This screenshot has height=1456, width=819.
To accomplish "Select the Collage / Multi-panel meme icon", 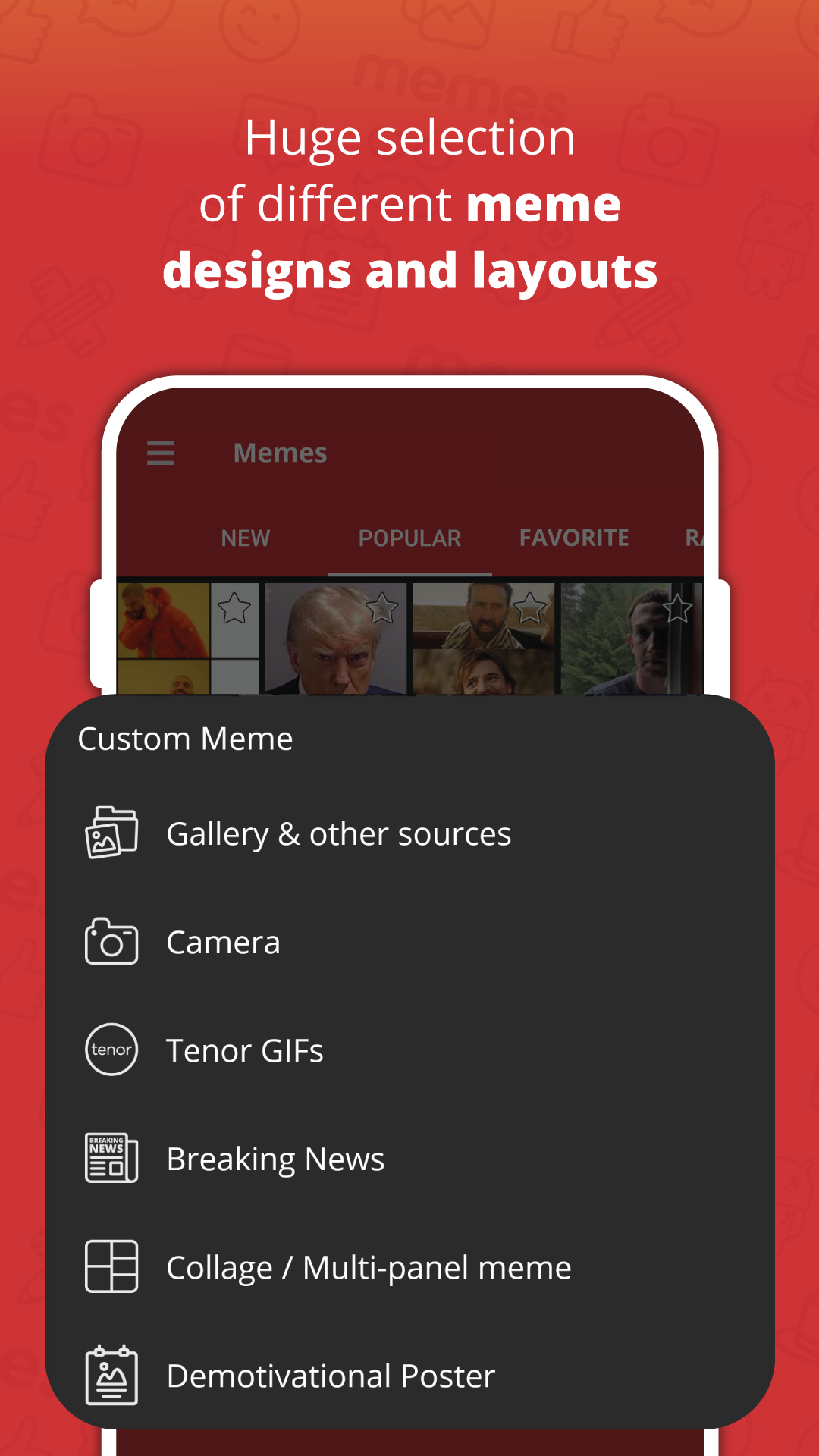I will pos(111,1266).
